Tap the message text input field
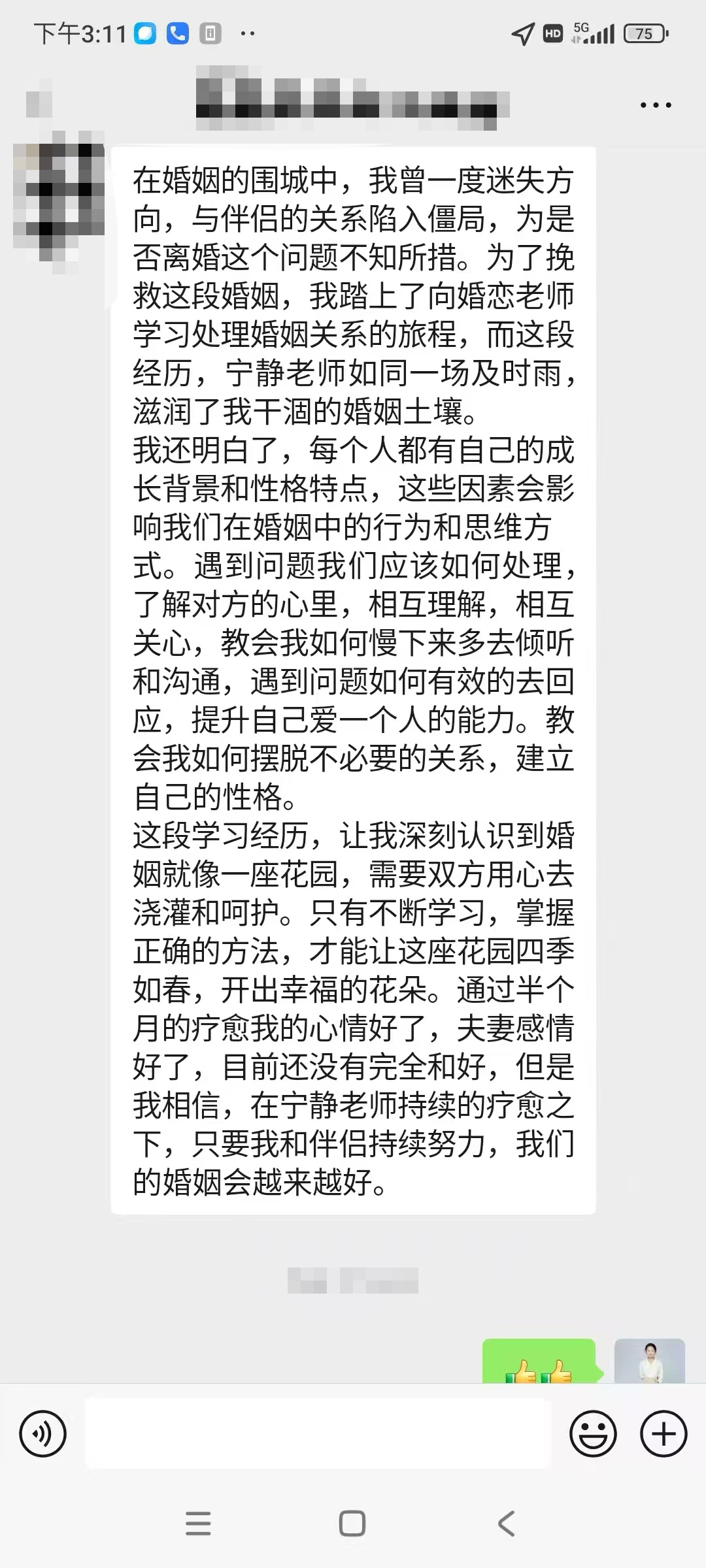This screenshot has height=1568, width=706. pos(318,1434)
